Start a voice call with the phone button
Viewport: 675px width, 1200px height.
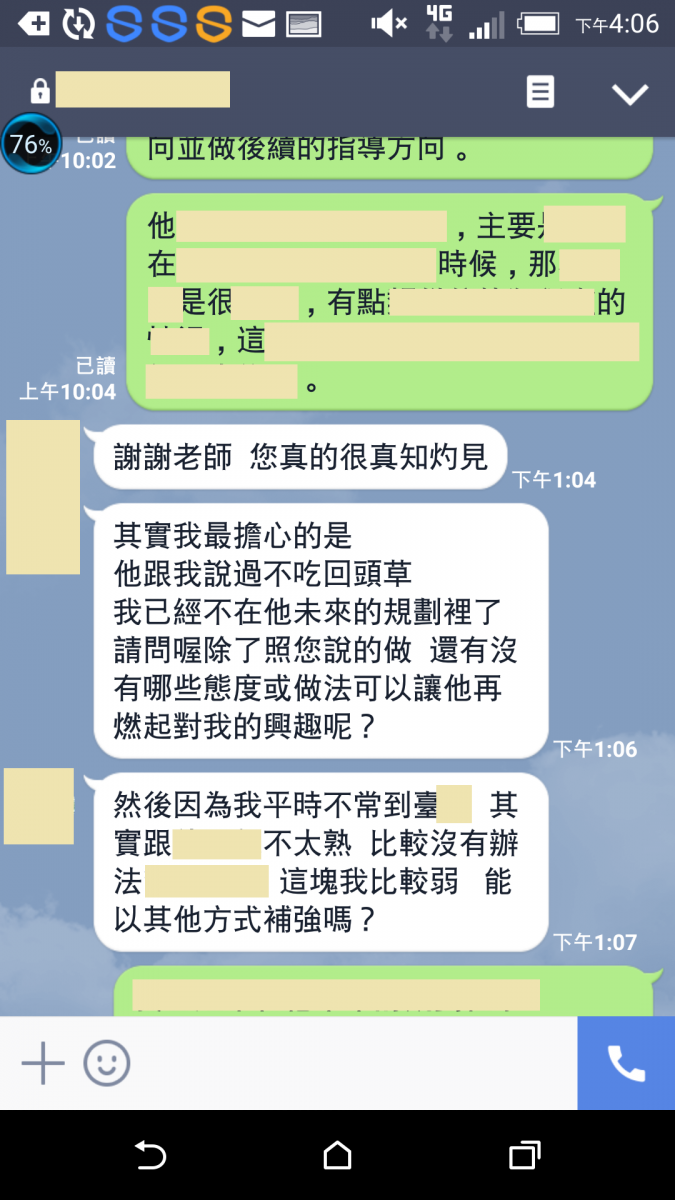[626, 1063]
